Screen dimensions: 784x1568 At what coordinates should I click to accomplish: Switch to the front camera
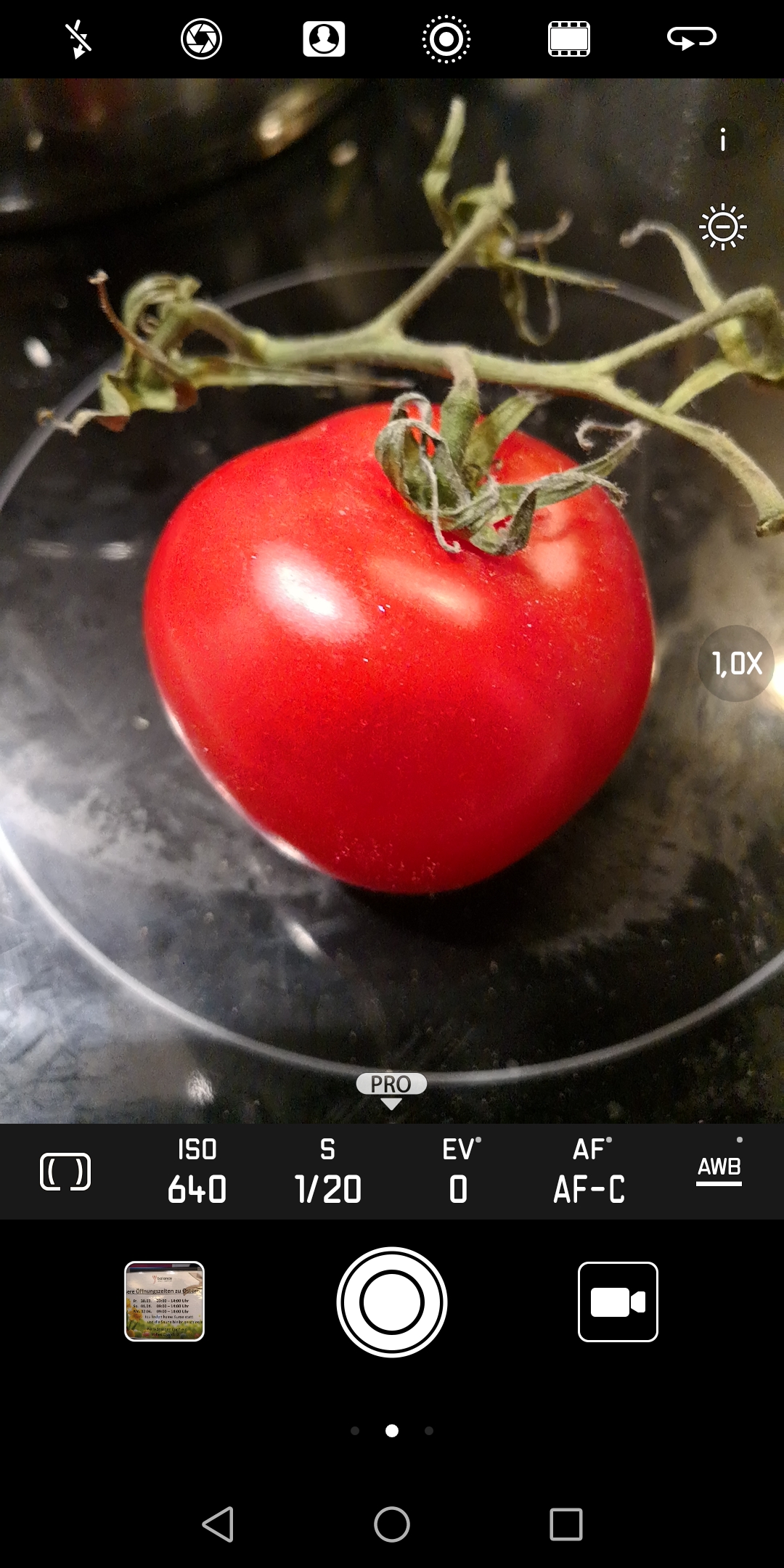[691, 39]
